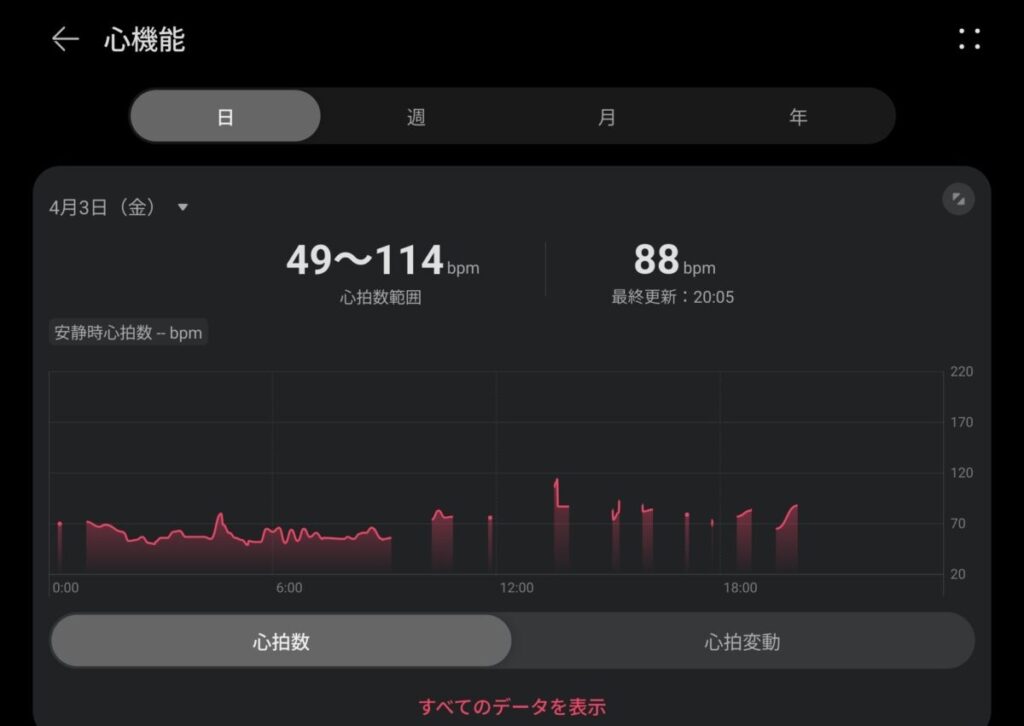Open the 4月3日（金） date picker dropdown
The height and width of the screenshot is (726, 1024).
[x=118, y=208]
